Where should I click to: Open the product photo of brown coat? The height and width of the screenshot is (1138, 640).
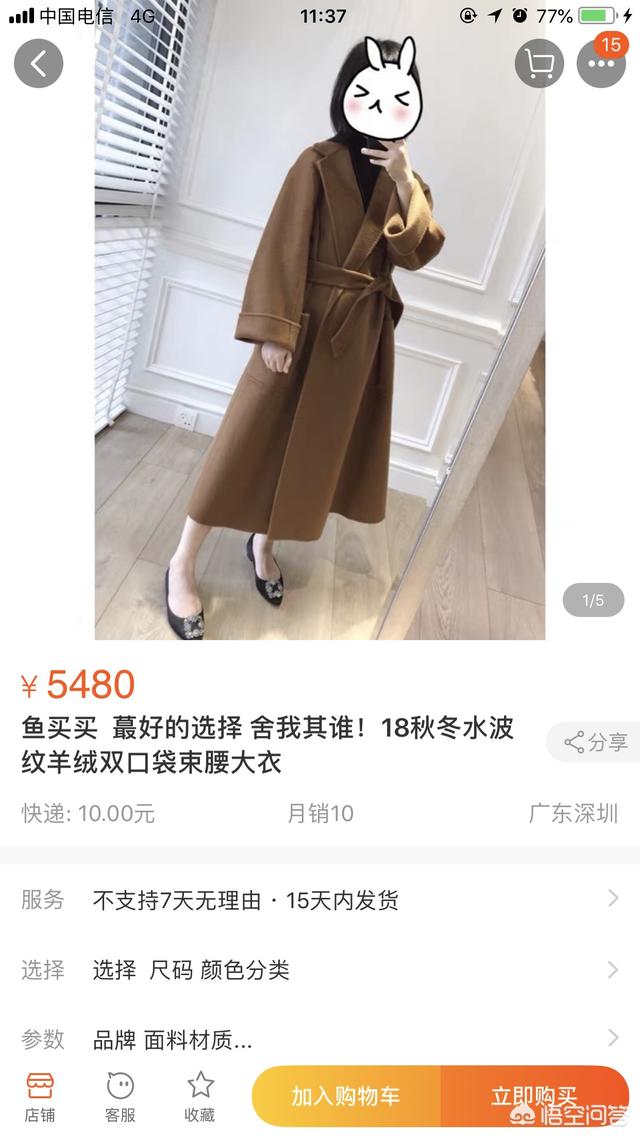320,340
